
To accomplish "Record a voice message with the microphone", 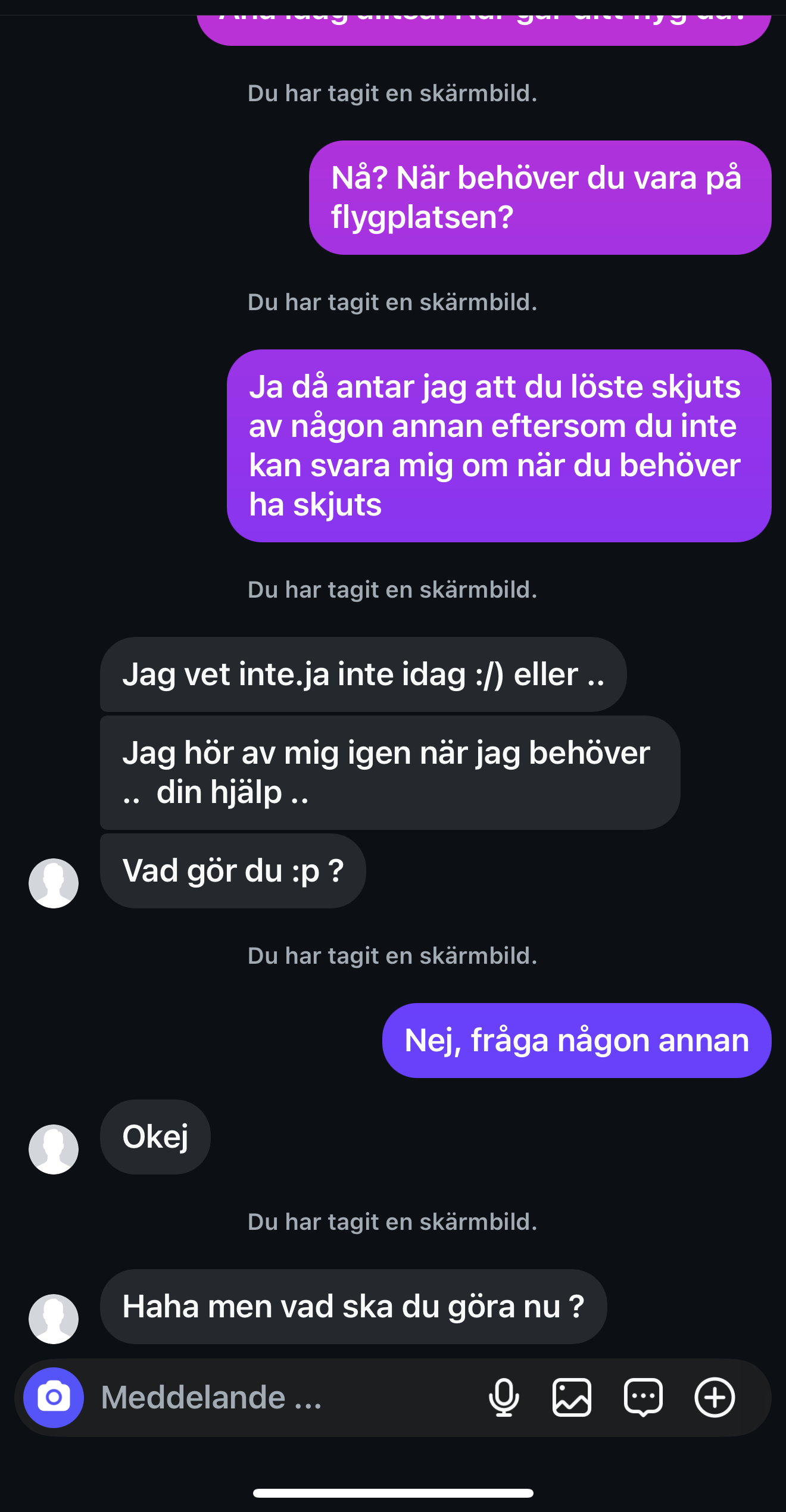I will [x=504, y=1397].
